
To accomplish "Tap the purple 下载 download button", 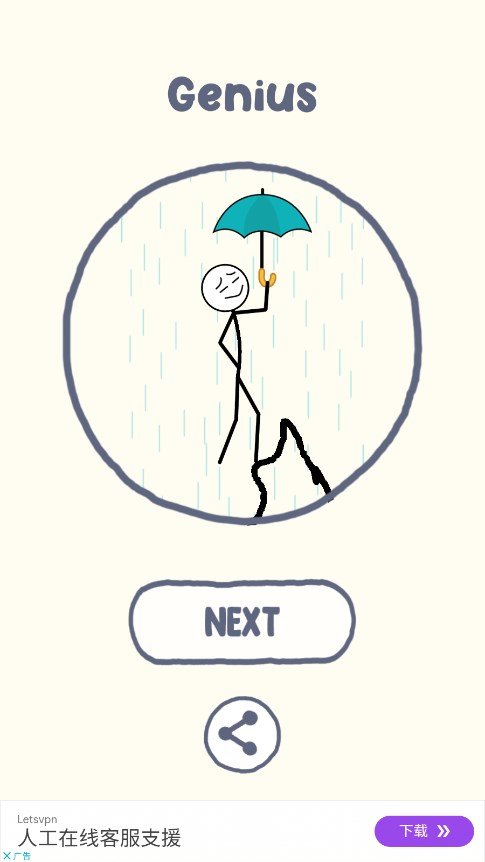I will 424,831.
